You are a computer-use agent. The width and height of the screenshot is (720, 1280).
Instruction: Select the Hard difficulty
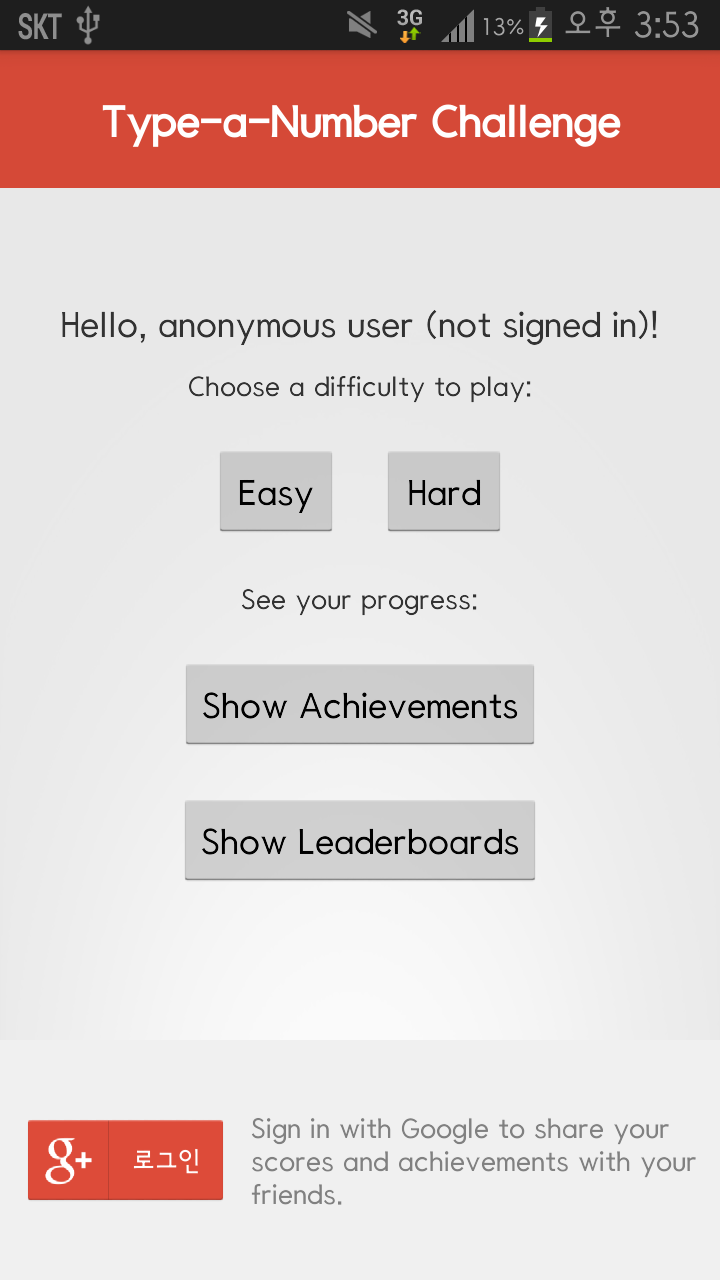[444, 491]
